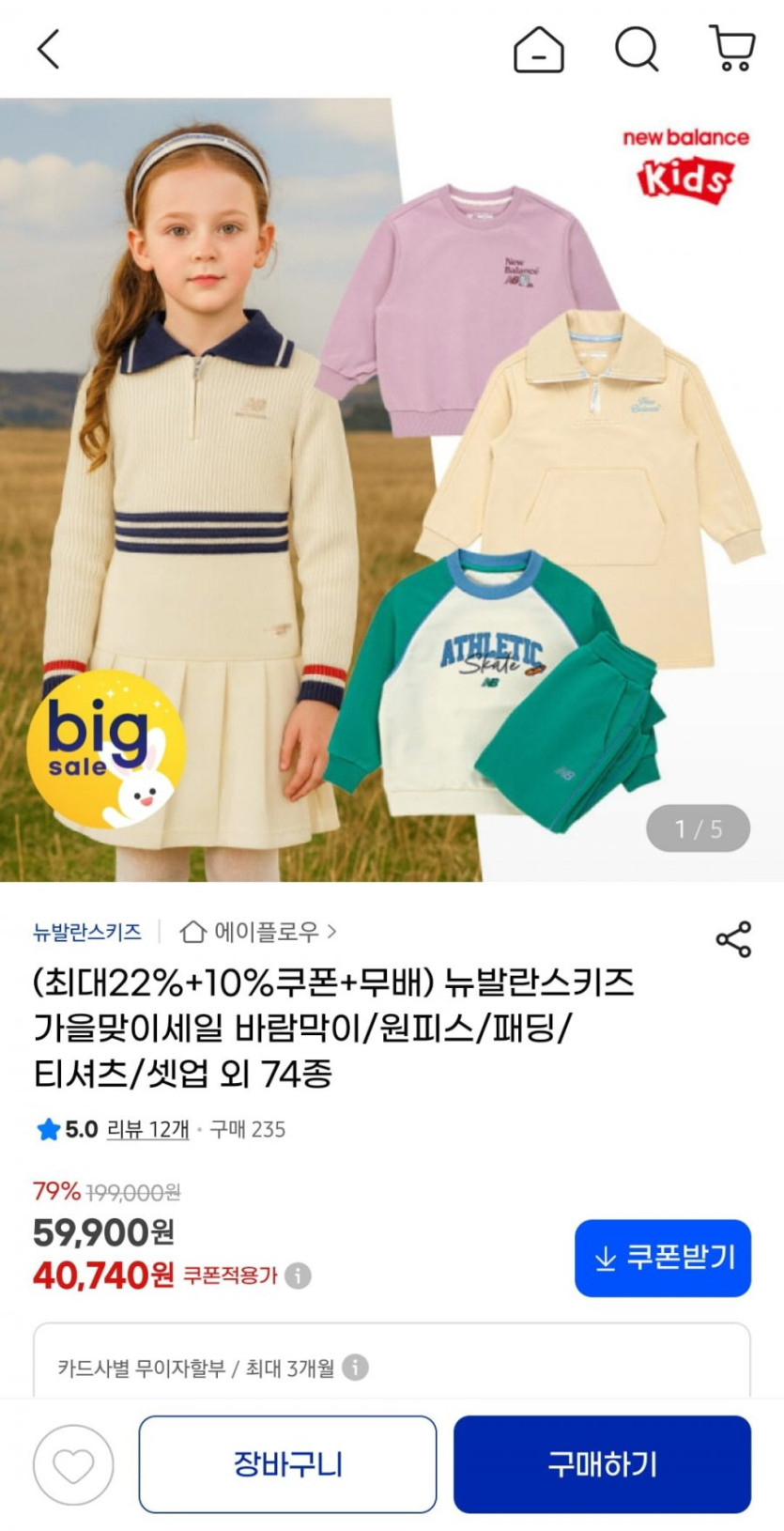Show info about 카드사별 무이자할부

tap(355, 1368)
